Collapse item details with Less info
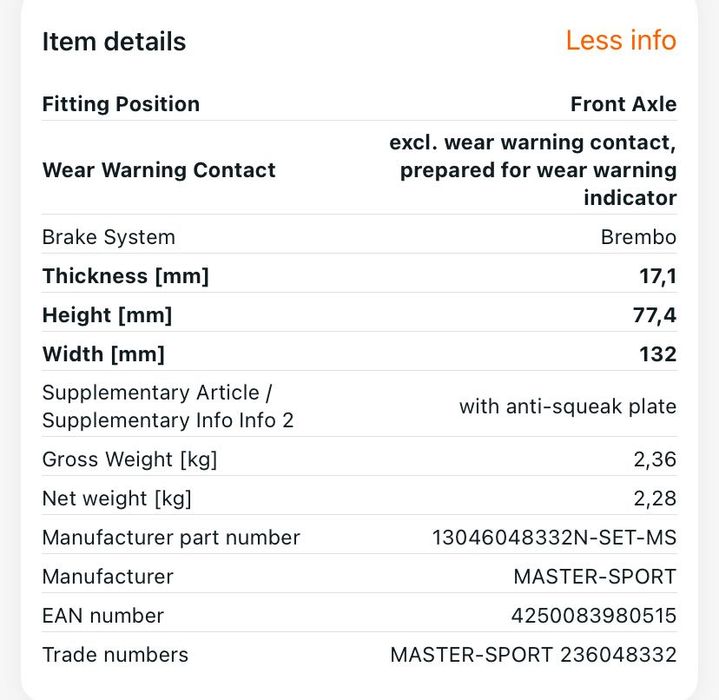The height and width of the screenshot is (700, 719). pyautogui.click(x=620, y=41)
